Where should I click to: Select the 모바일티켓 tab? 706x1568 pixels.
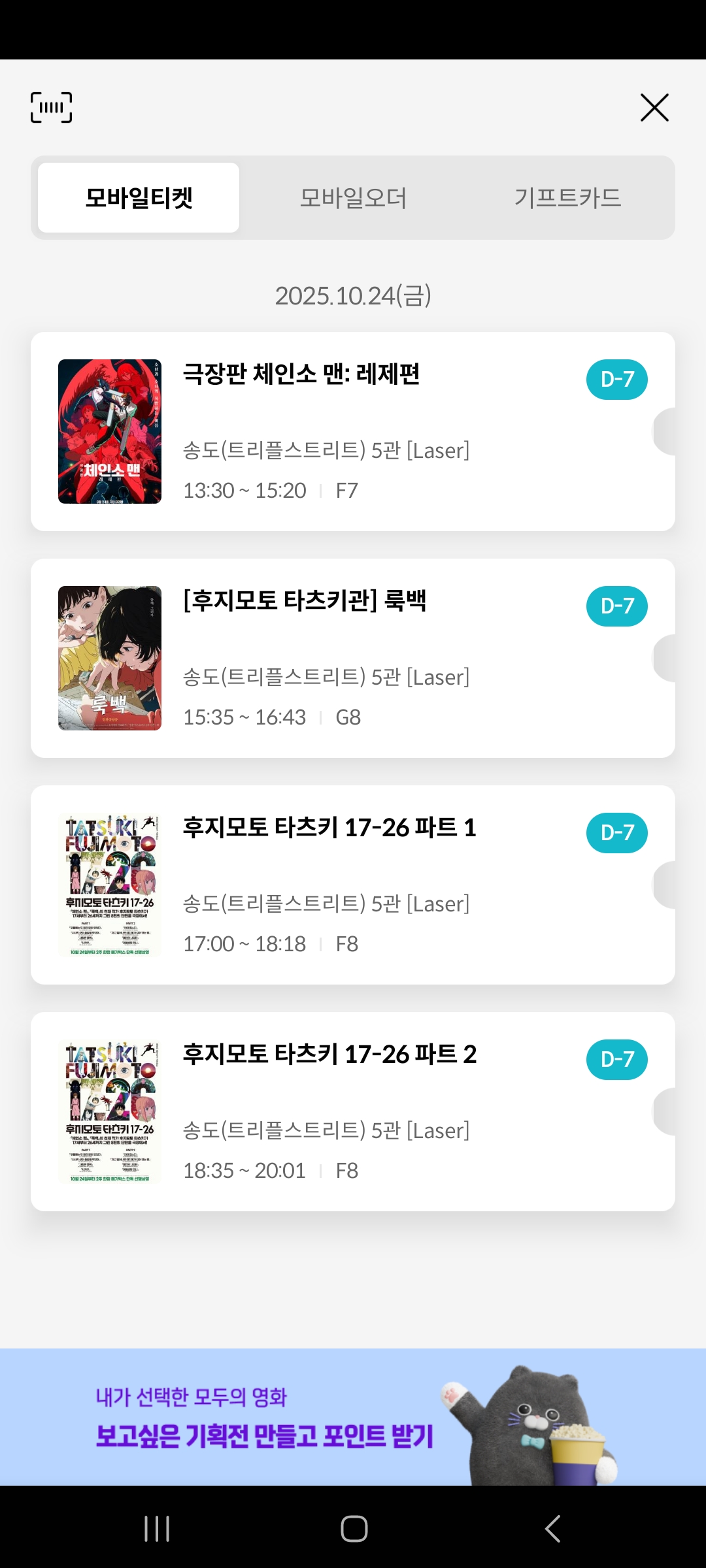pyautogui.click(x=139, y=197)
